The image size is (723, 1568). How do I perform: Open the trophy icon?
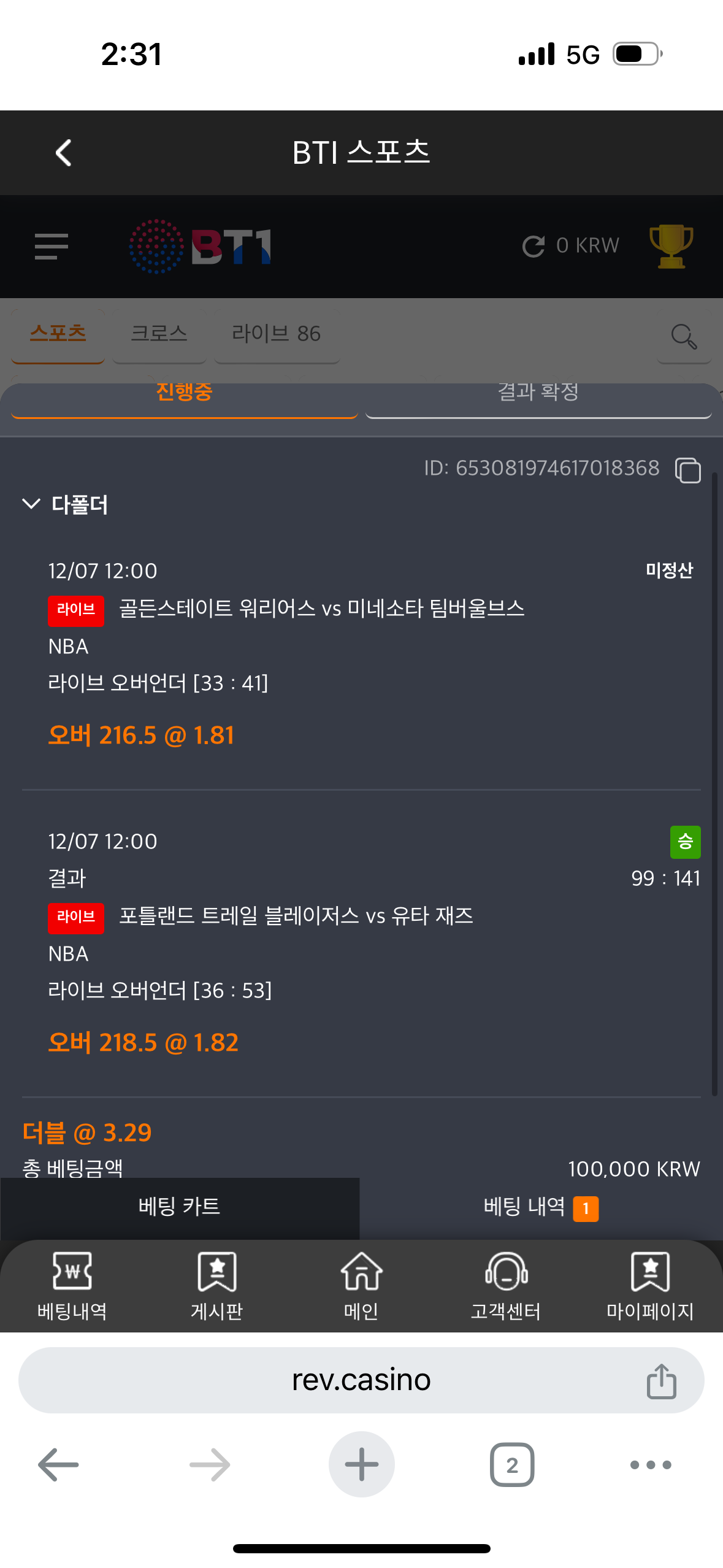(x=671, y=246)
